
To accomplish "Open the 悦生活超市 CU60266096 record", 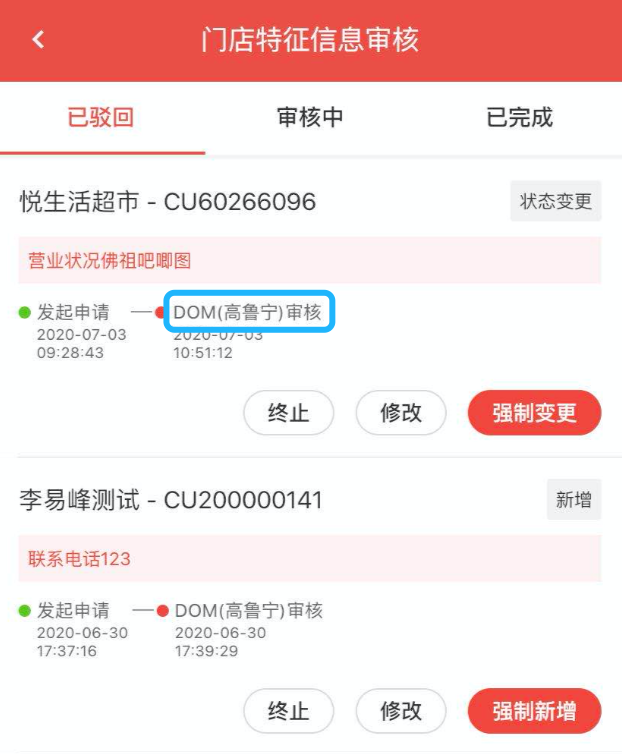I will pos(168,202).
